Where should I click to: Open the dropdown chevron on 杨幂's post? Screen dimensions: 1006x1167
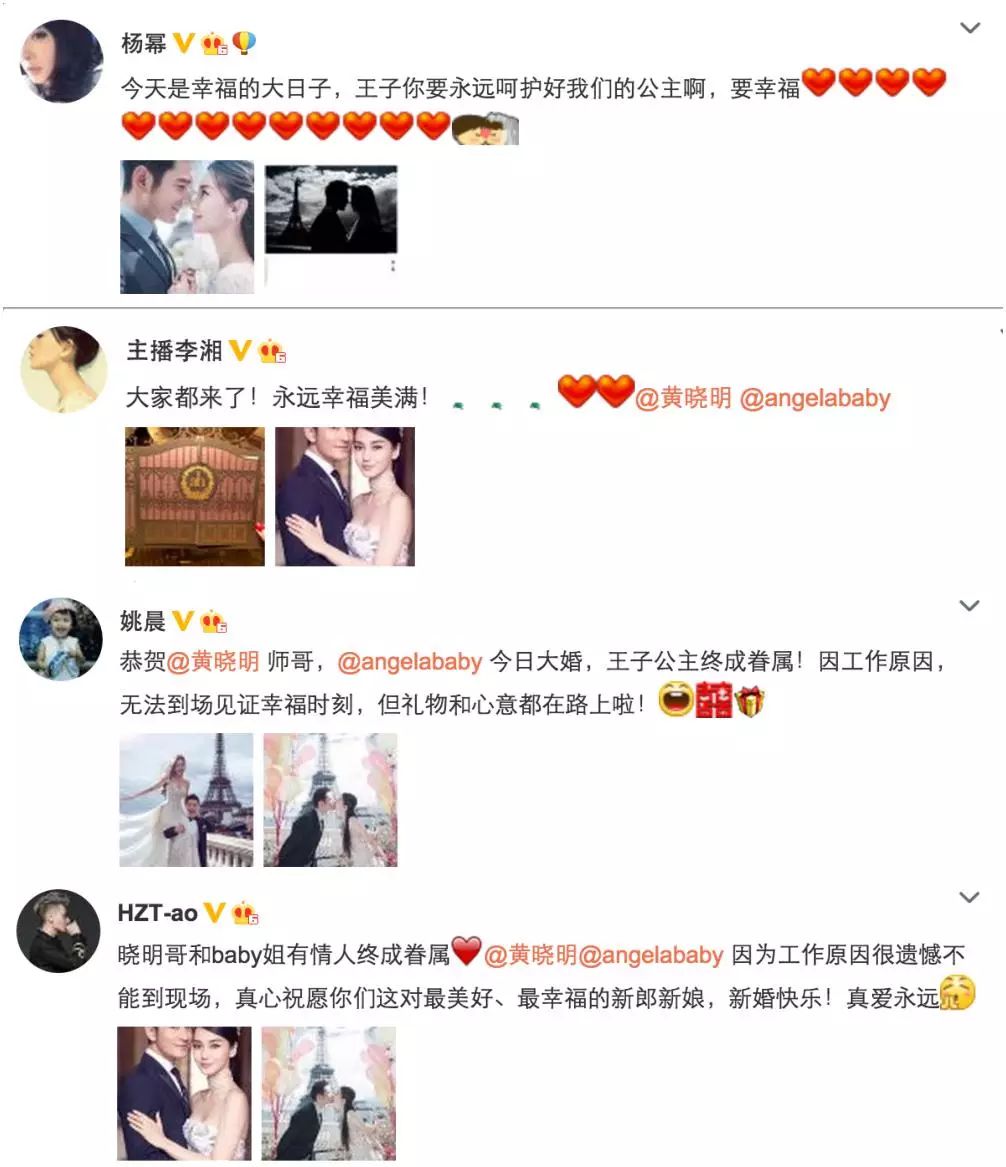pyautogui.click(x=969, y=28)
